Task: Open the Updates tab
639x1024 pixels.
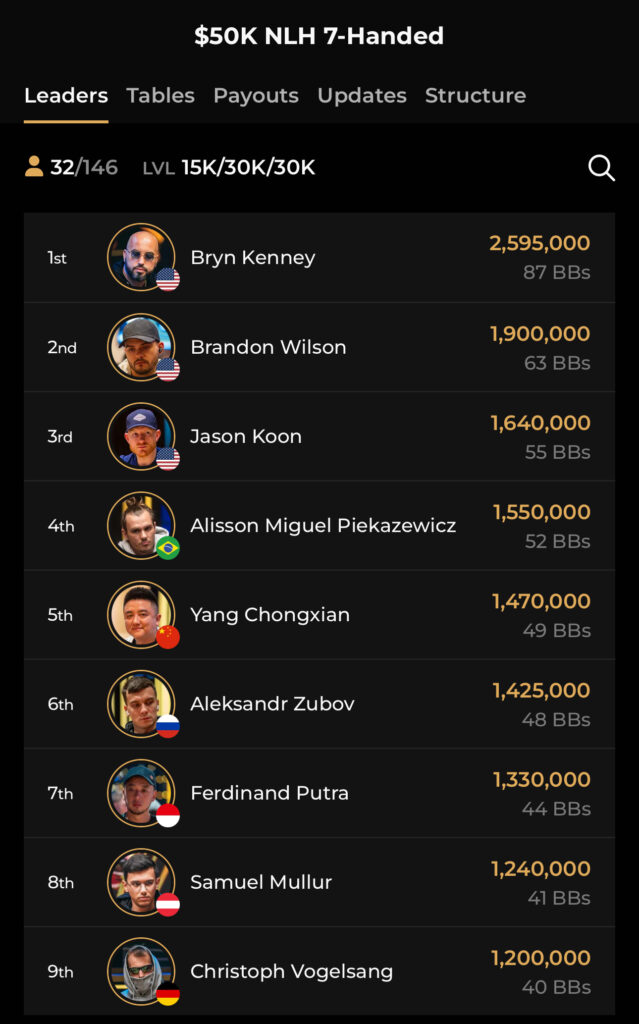Action: pyautogui.click(x=361, y=96)
